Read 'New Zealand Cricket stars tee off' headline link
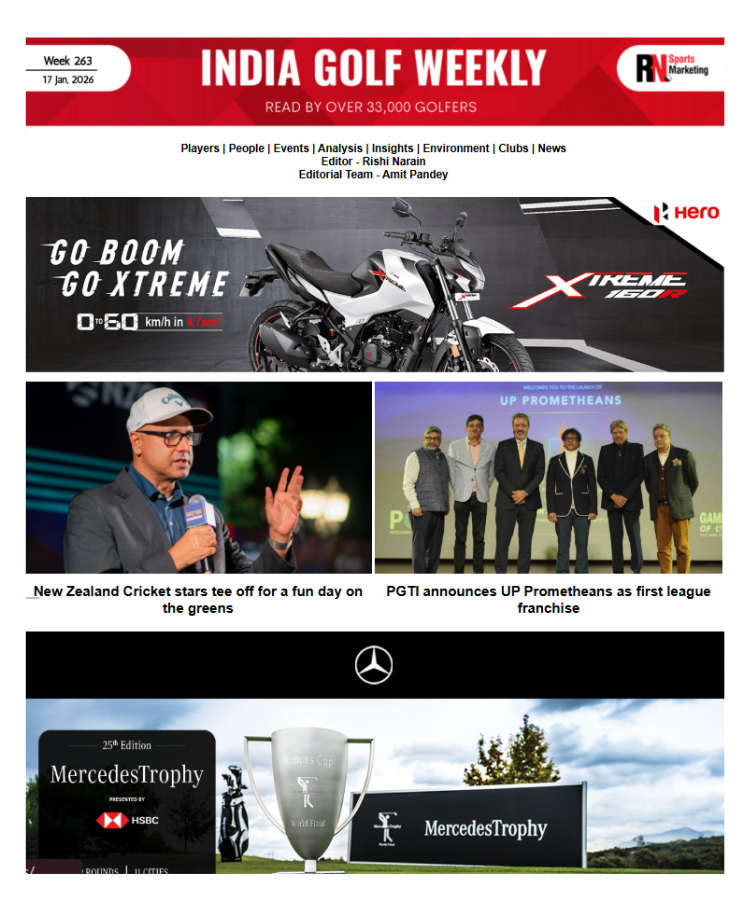 tap(198, 599)
